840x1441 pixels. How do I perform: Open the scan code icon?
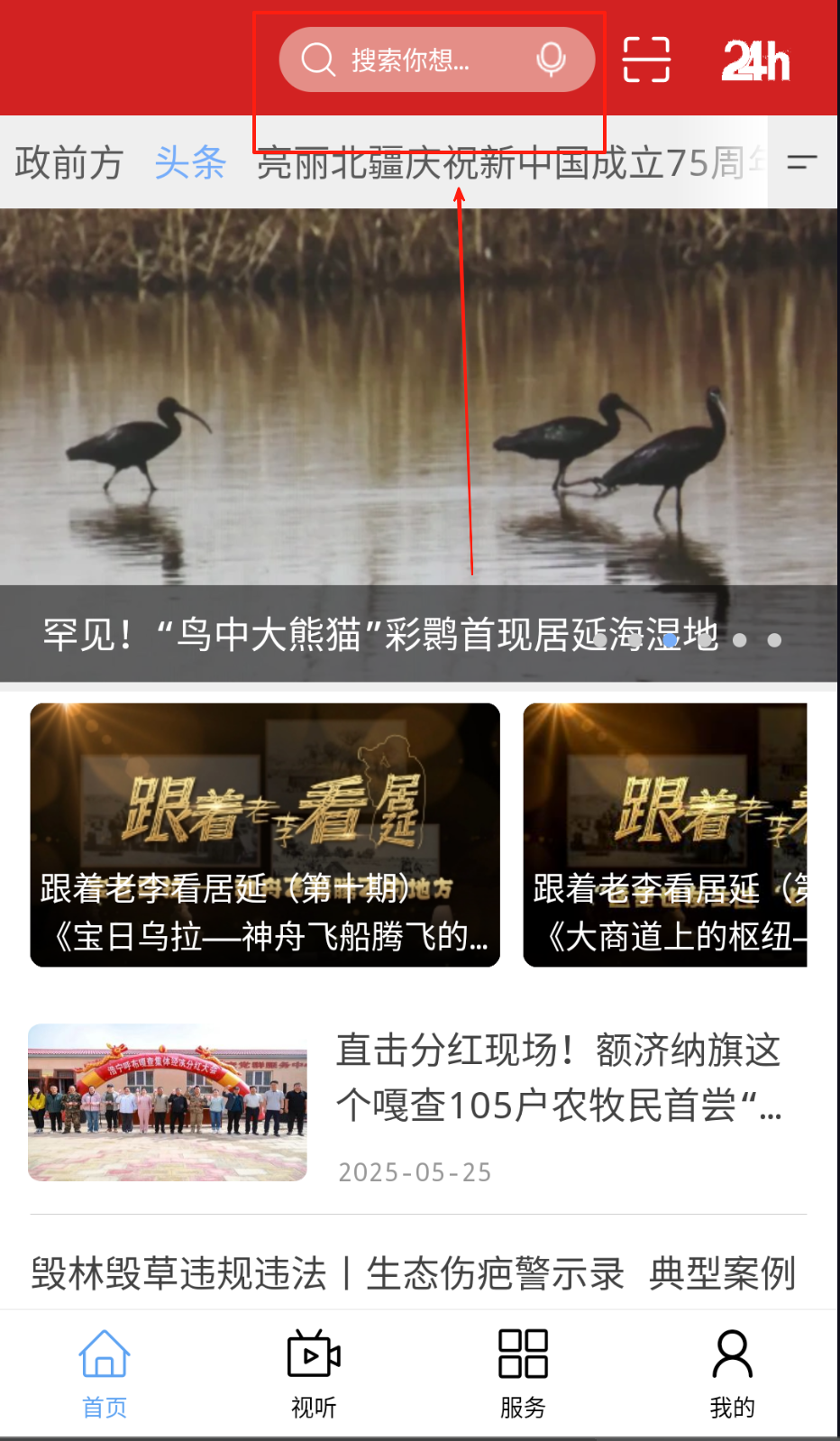click(646, 60)
